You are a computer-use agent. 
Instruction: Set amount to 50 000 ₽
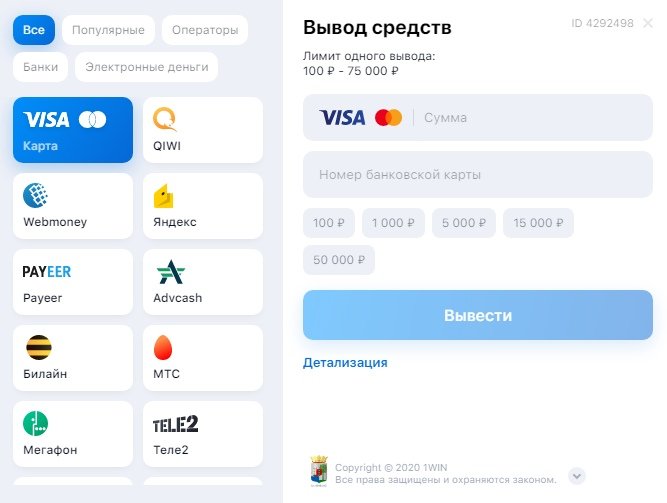pyautogui.click(x=339, y=260)
